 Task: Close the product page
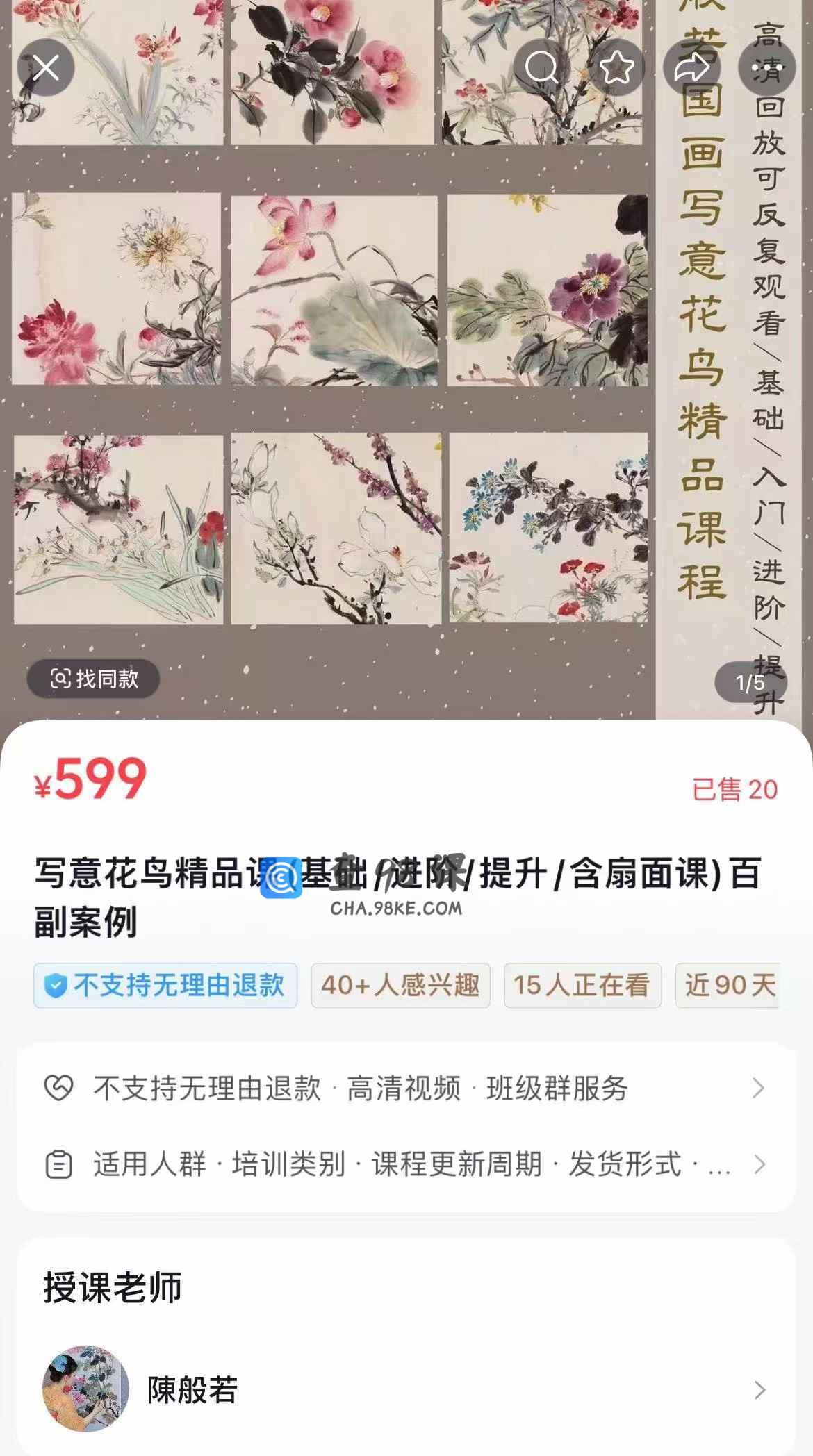(x=46, y=67)
